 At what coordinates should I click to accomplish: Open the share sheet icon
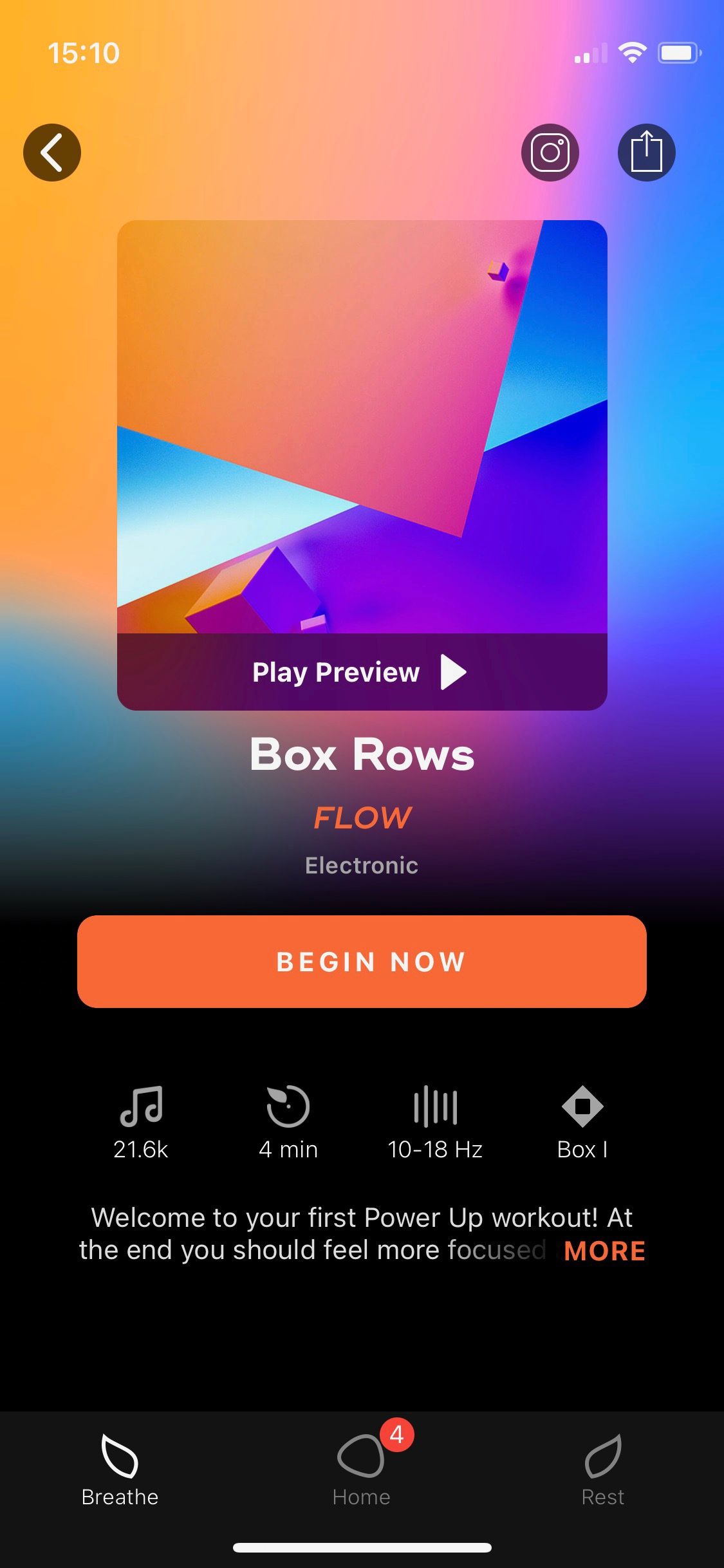pos(646,153)
